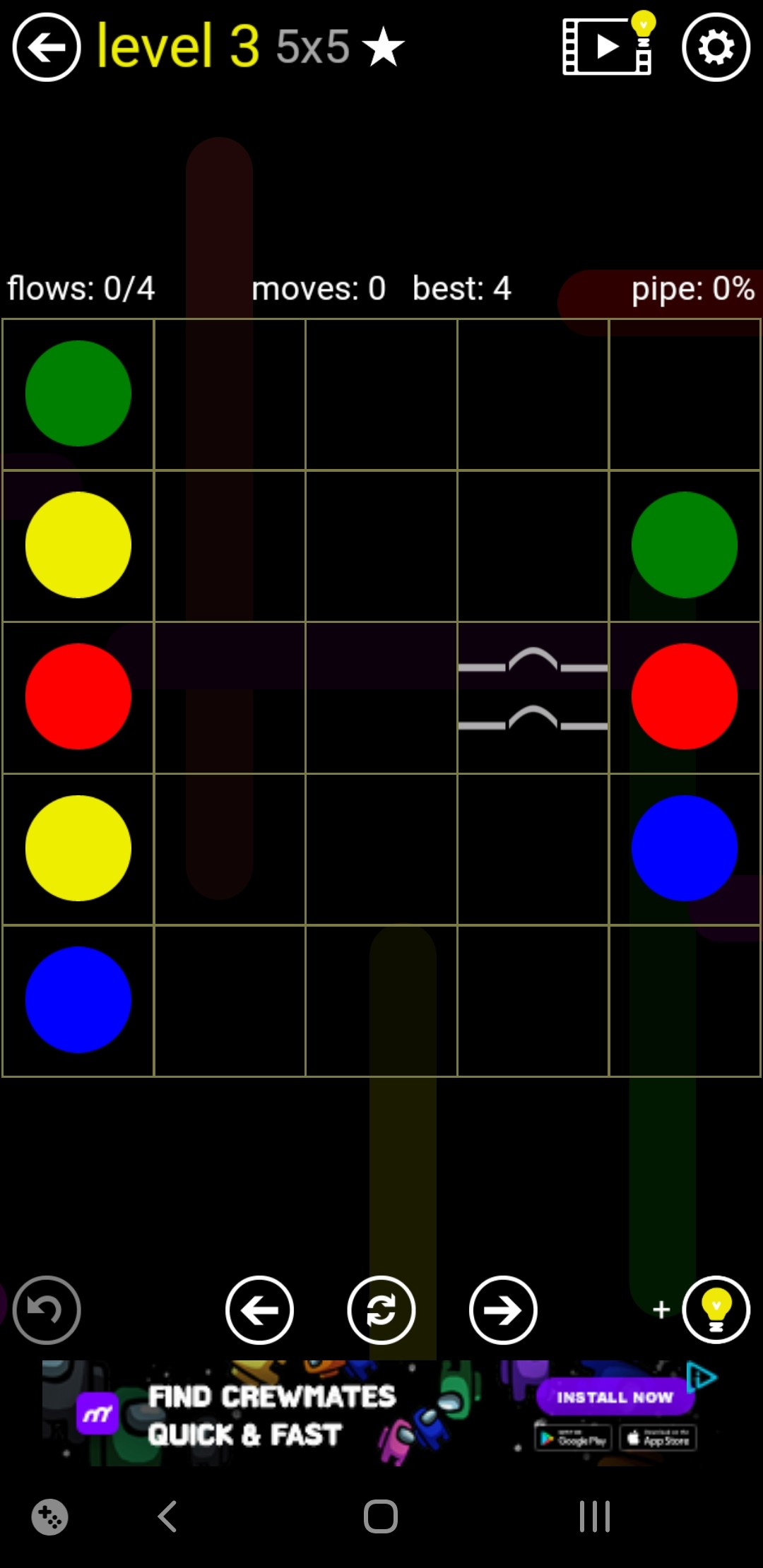763x1568 pixels.
Task: Go back from level 3
Action: [x=47, y=47]
